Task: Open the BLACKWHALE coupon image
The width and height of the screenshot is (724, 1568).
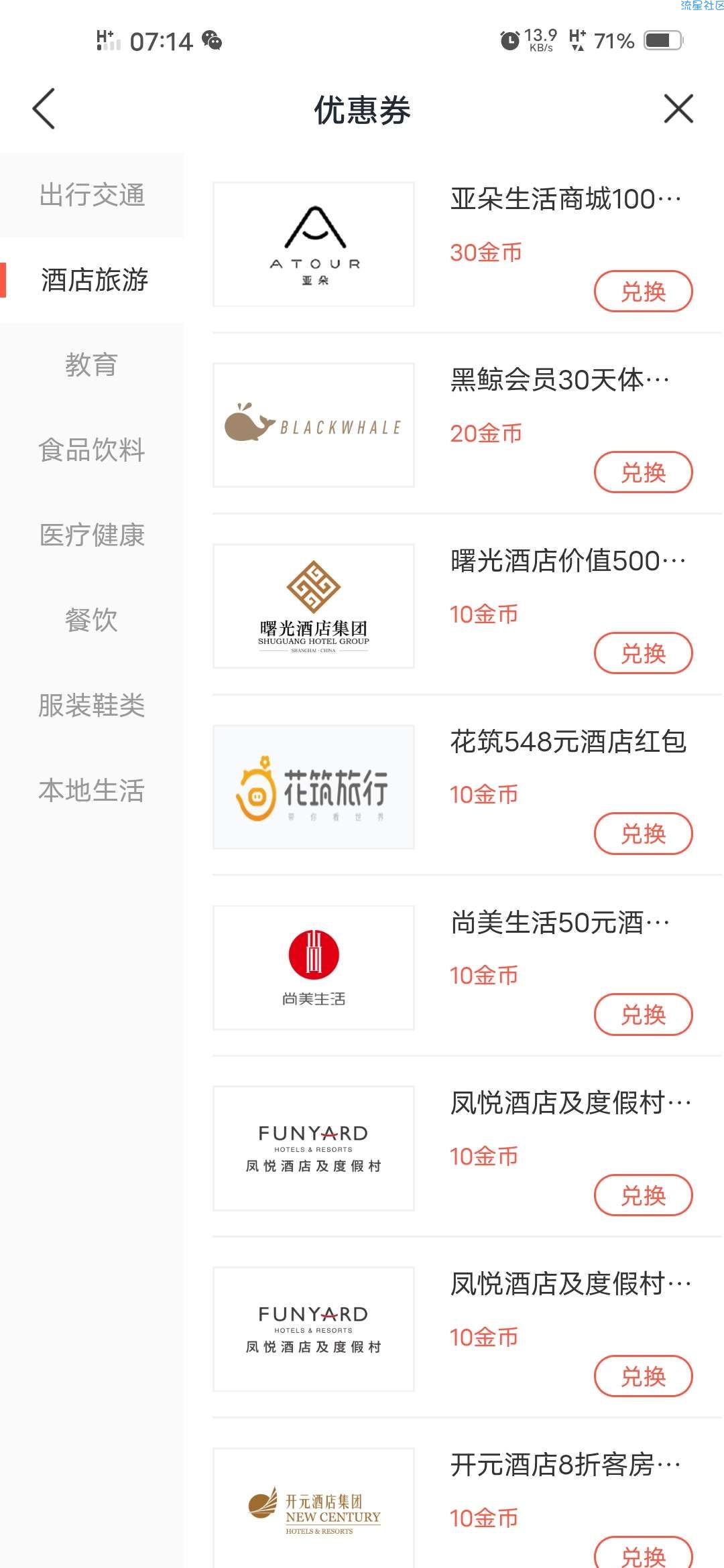Action: 314,426
